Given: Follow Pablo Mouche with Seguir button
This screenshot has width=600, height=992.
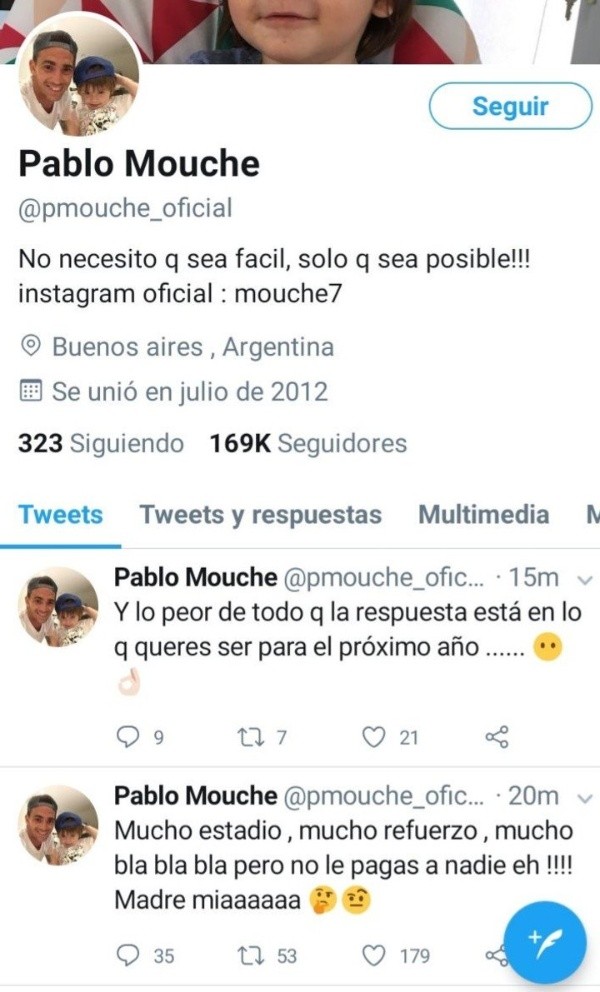Looking at the screenshot, I should point(510,106).
